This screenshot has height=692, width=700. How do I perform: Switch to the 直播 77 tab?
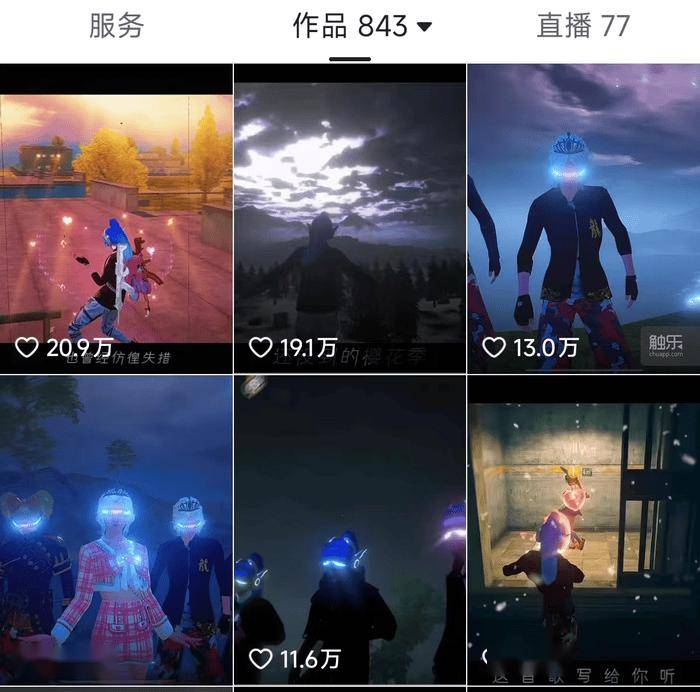point(583,26)
